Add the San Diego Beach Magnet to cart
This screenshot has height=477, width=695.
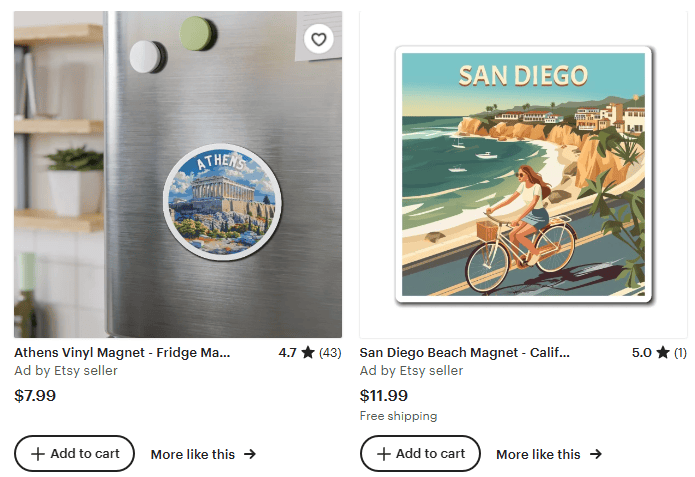coord(420,454)
